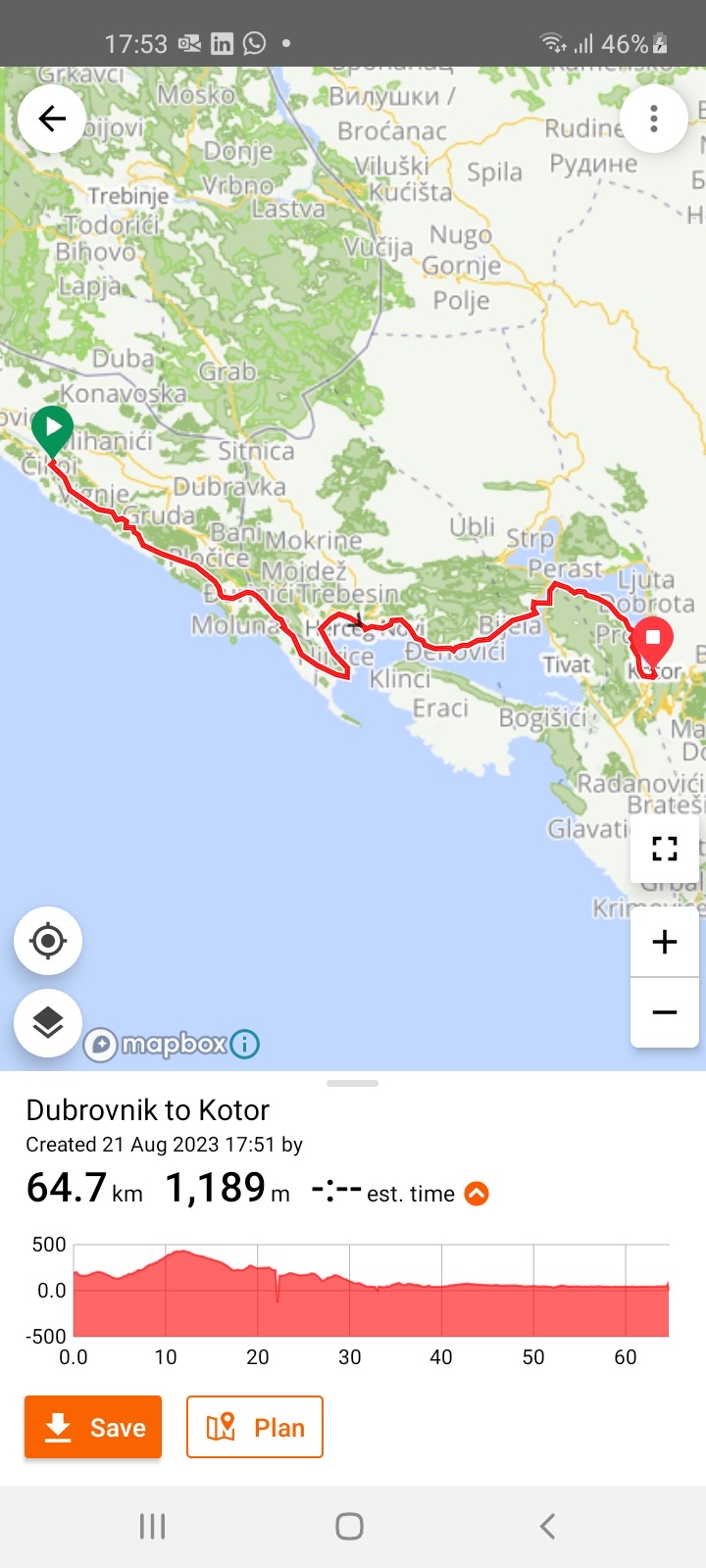Zoom out of the map
This screenshot has height=1568, width=706.
[665, 1012]
